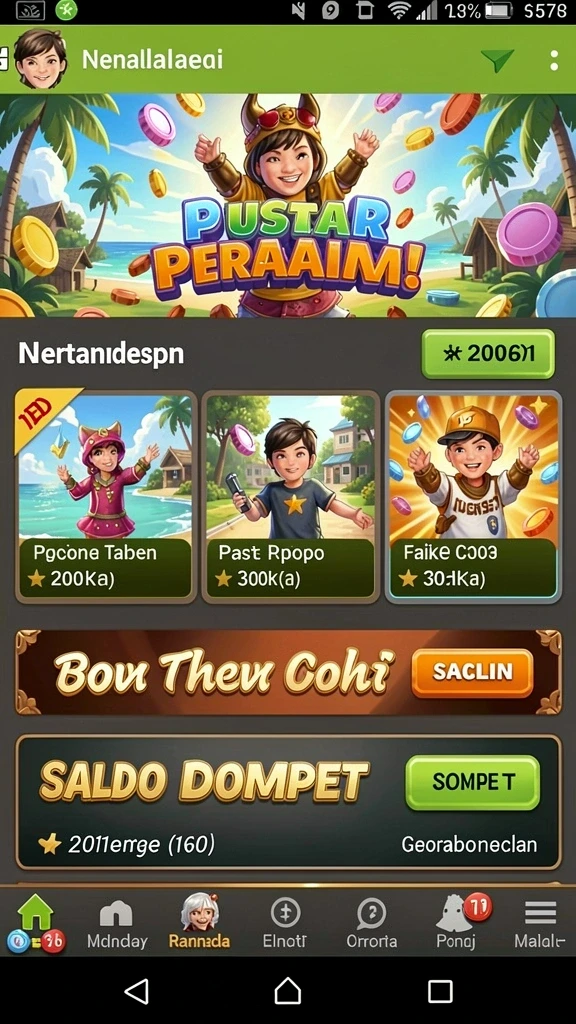Viewport: 576px width, 1024px height.
Task: Tap the green send arrow icon
Action: click(x=498, y=60)
